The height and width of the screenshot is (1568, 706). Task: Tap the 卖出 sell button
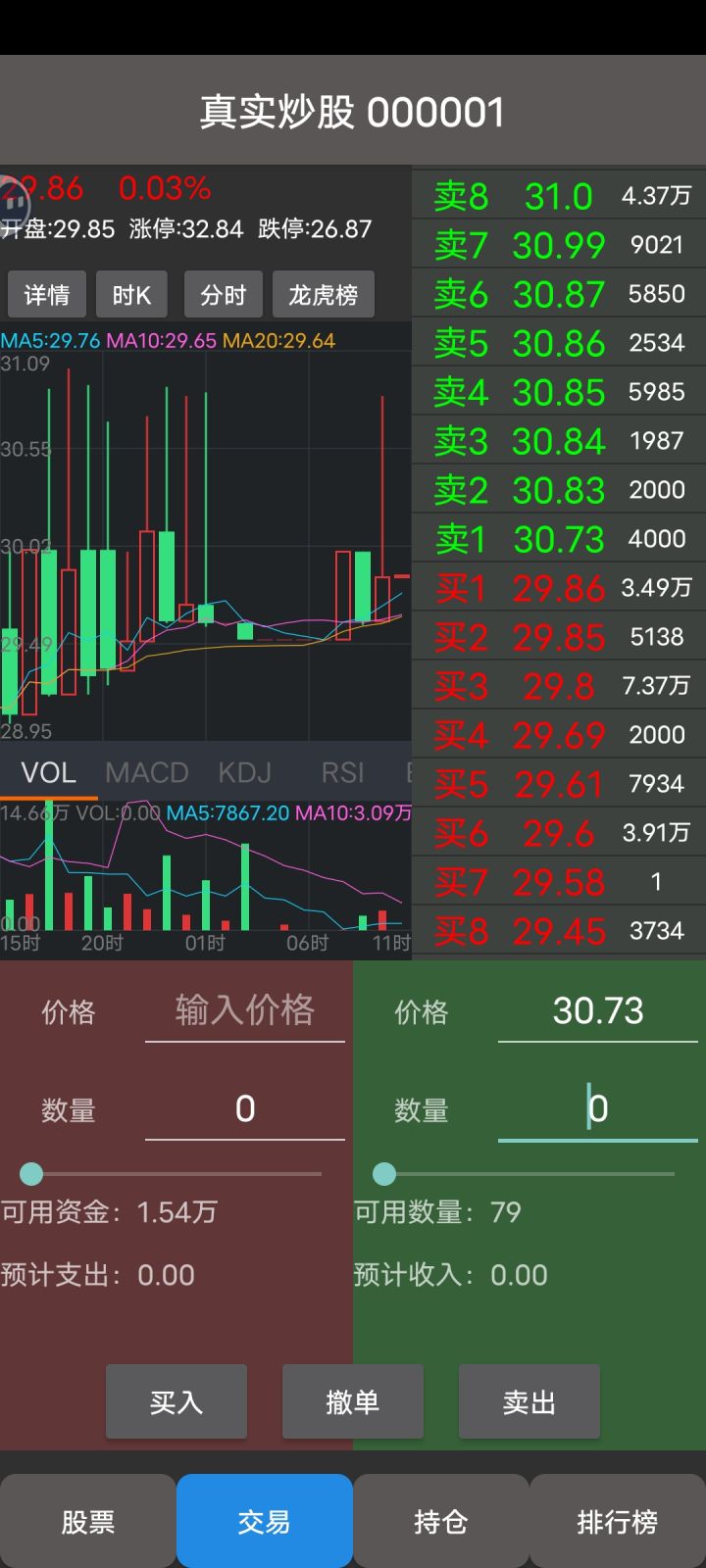click(529, 1401)
